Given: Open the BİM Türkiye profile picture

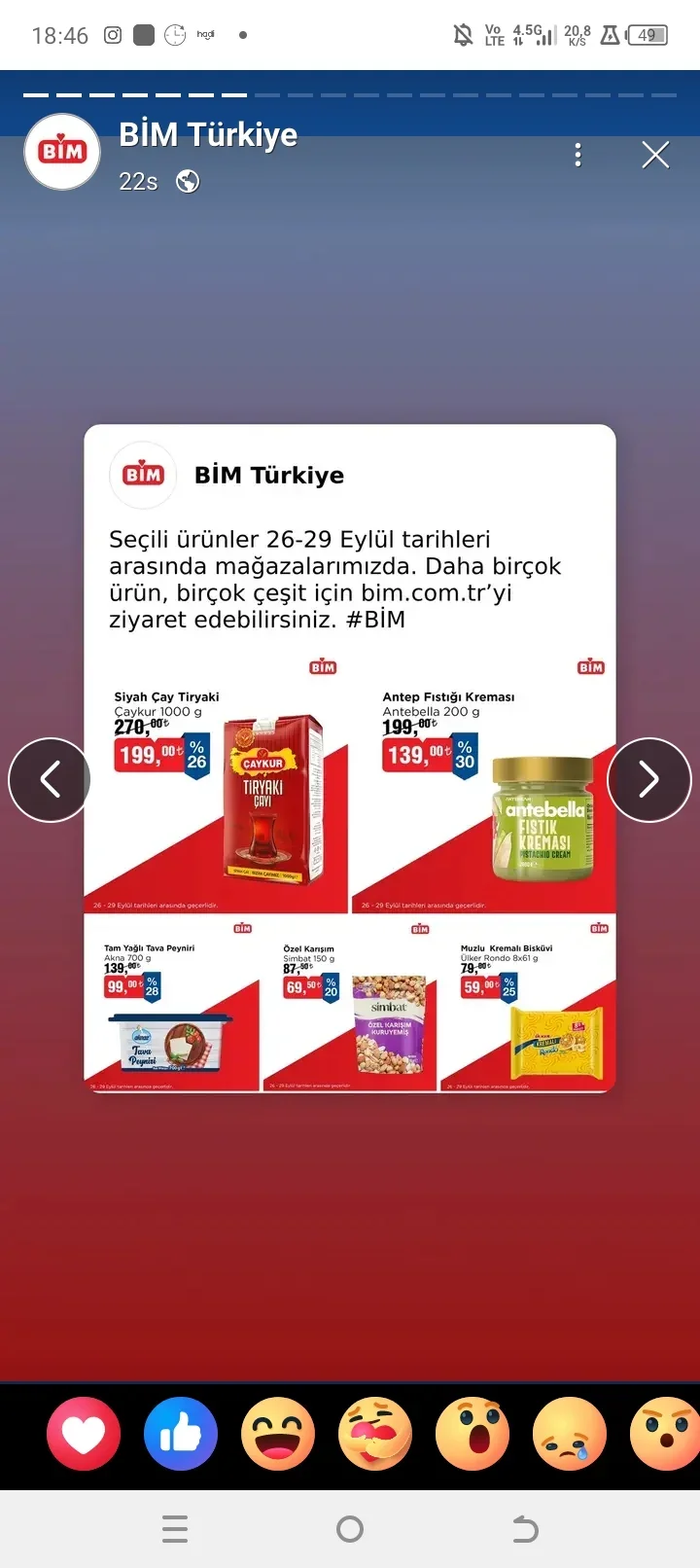Looking at the screenshot, I should coord(61,152).
